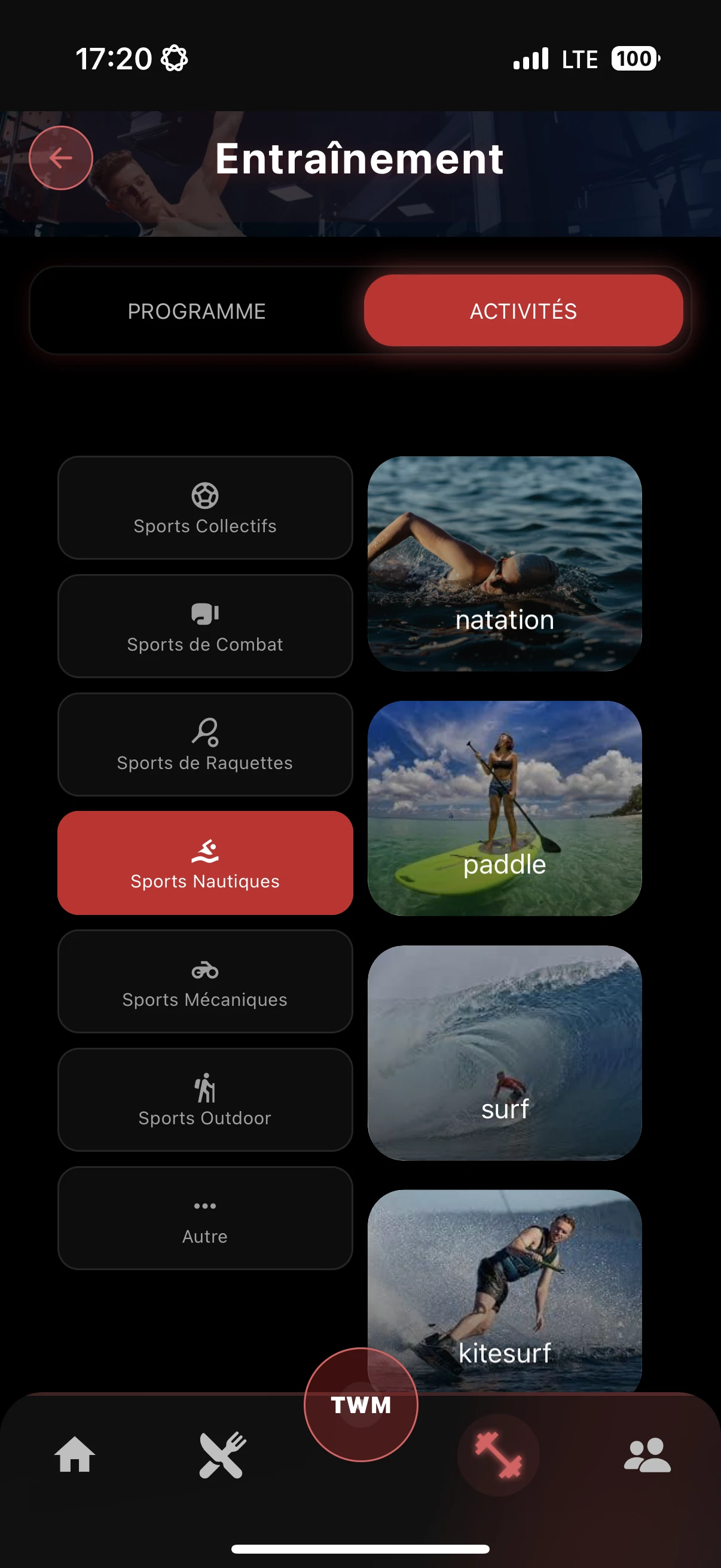Go back using the arrow button

point(61,158)
